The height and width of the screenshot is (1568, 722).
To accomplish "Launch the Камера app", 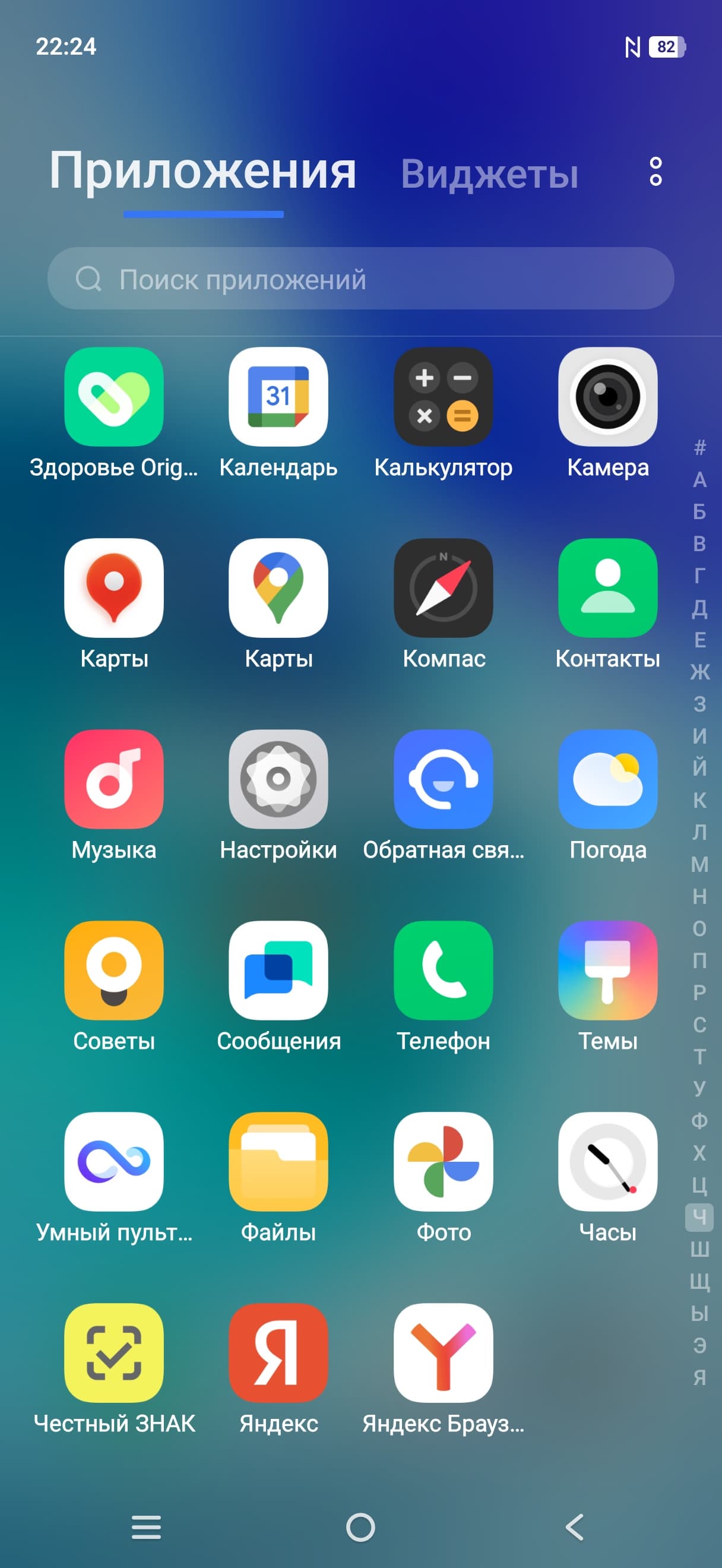I will click(x=607, y=397).
